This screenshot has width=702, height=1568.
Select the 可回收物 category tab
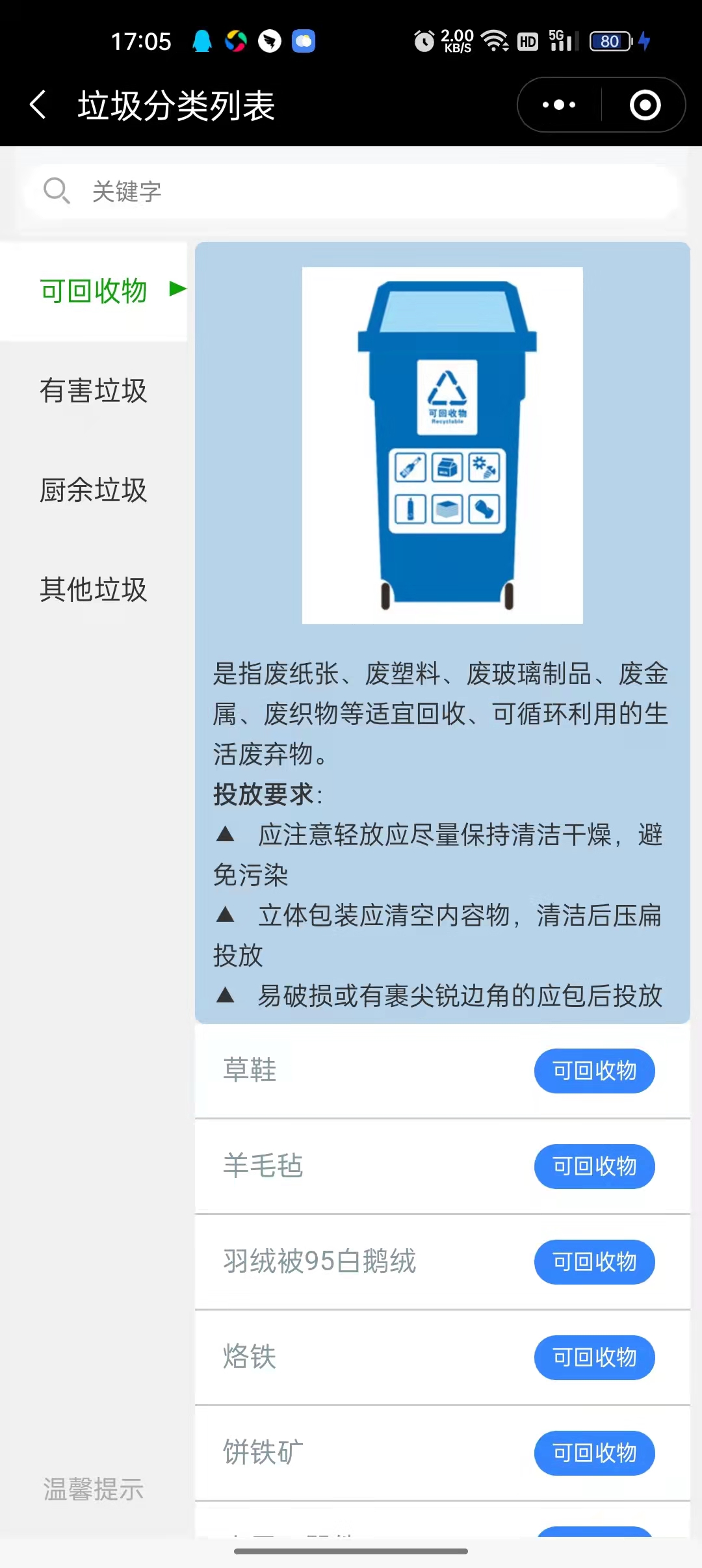click(x=94, y=291)
